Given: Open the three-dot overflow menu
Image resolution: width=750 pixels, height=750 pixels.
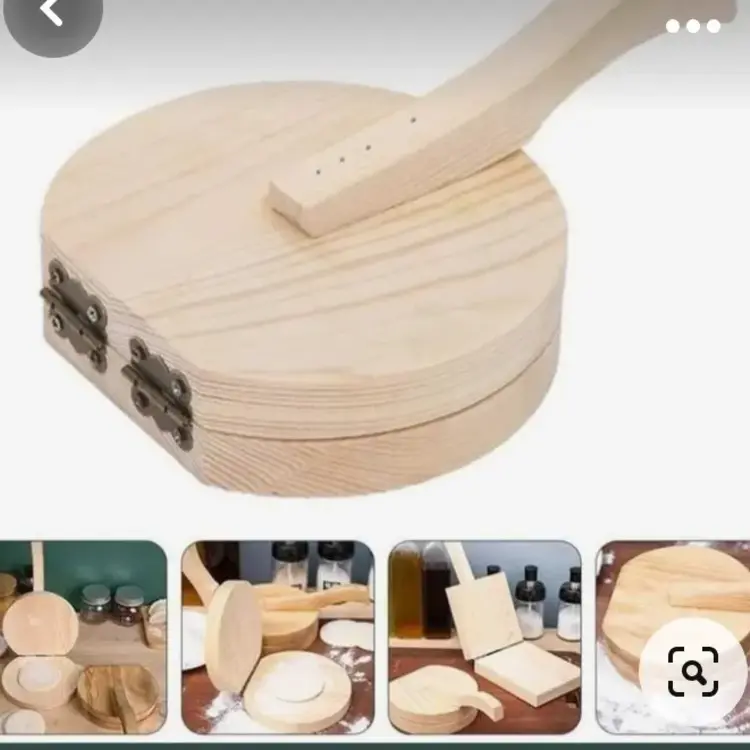Looking at the screenshot, I should coord(693,27).
